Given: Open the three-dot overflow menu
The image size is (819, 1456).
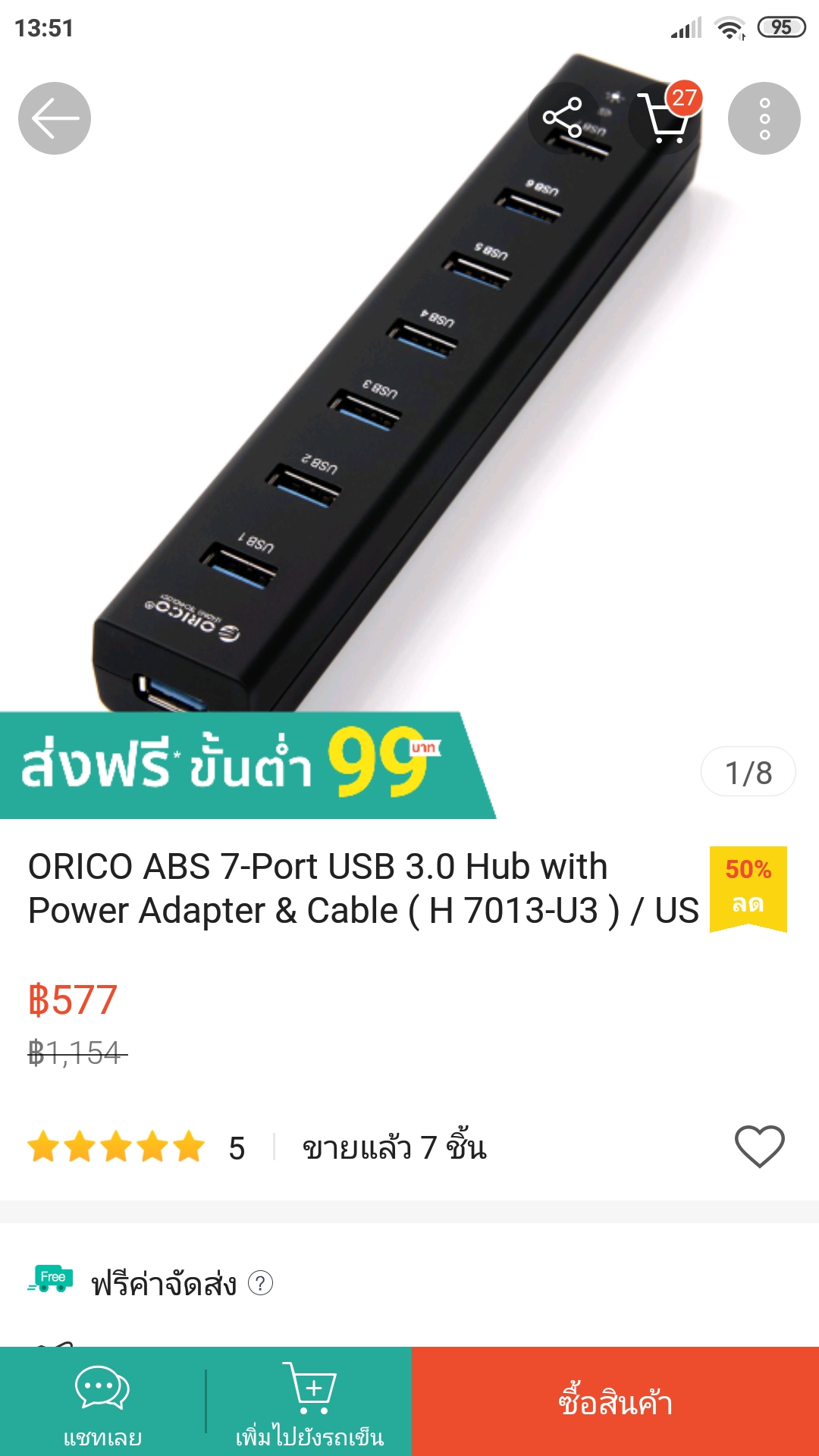Looking at the screenshot, I should 764,118.
